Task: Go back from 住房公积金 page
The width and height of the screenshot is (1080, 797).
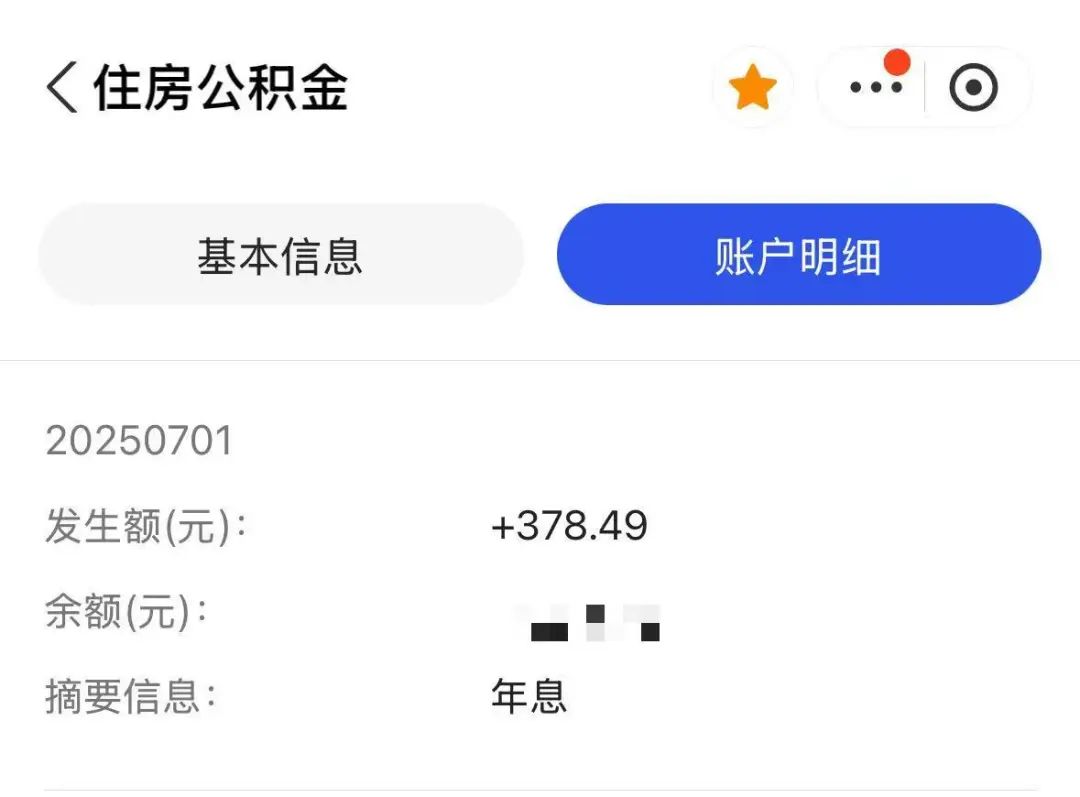Action: pyautogui.click(x=62, y=88)
